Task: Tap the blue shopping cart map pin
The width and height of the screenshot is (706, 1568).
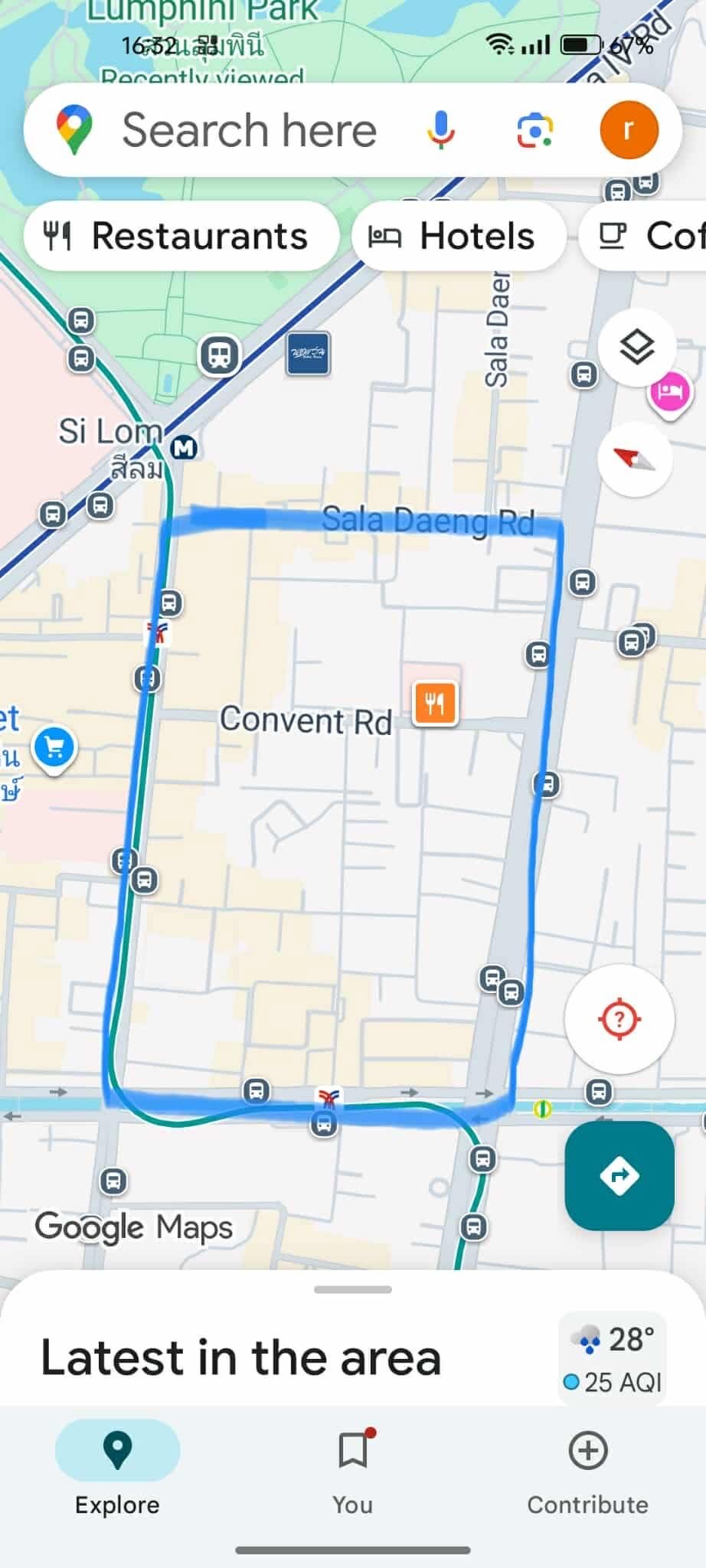Action: point(54,747)
